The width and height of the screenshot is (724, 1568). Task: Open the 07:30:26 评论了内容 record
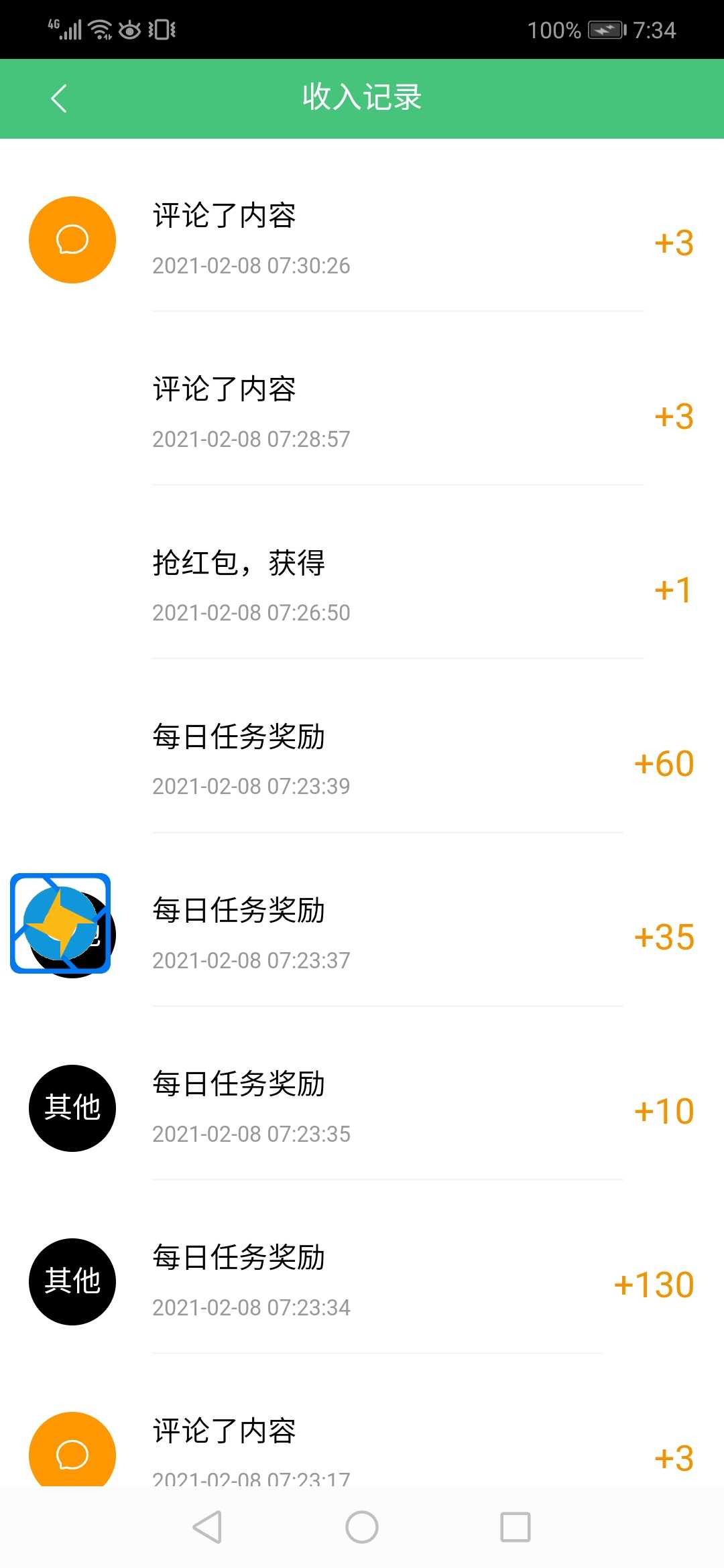click(362, 239)
